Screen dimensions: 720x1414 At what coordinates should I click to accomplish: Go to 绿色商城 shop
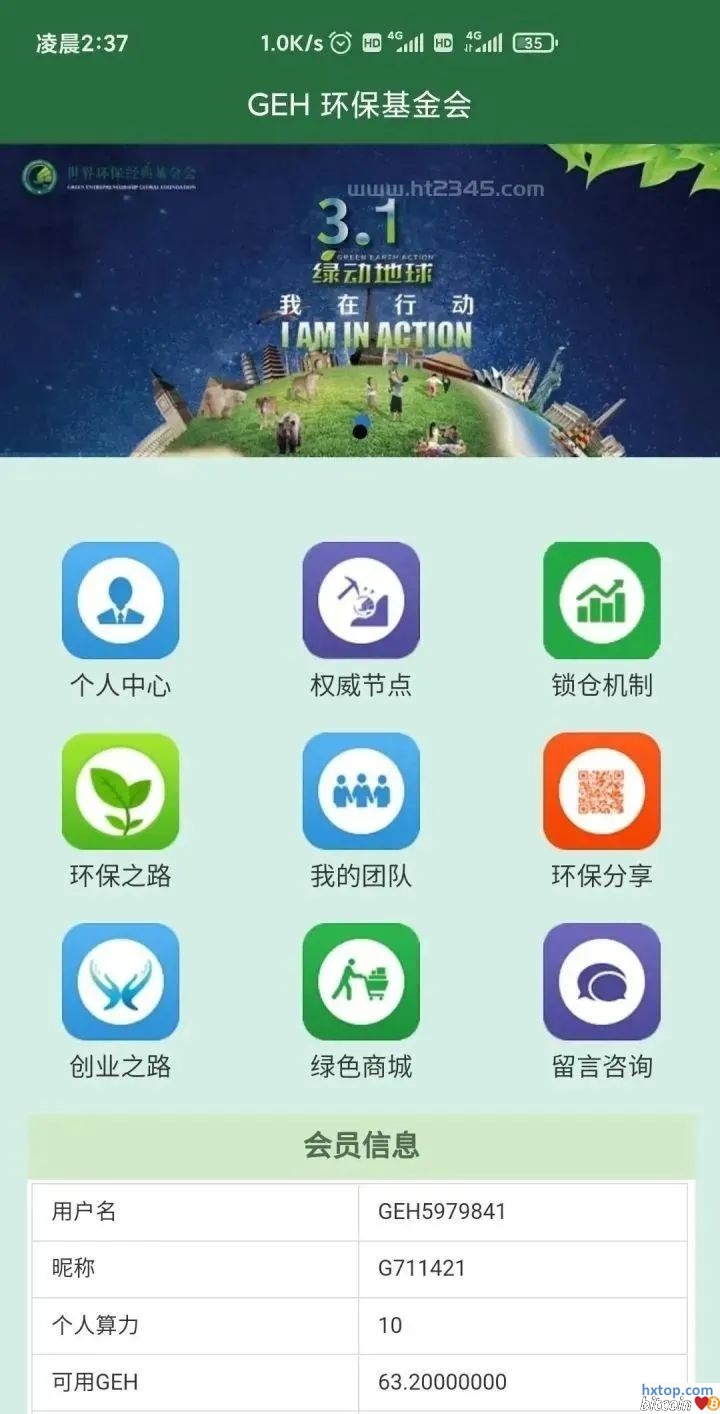pos(361,982)
